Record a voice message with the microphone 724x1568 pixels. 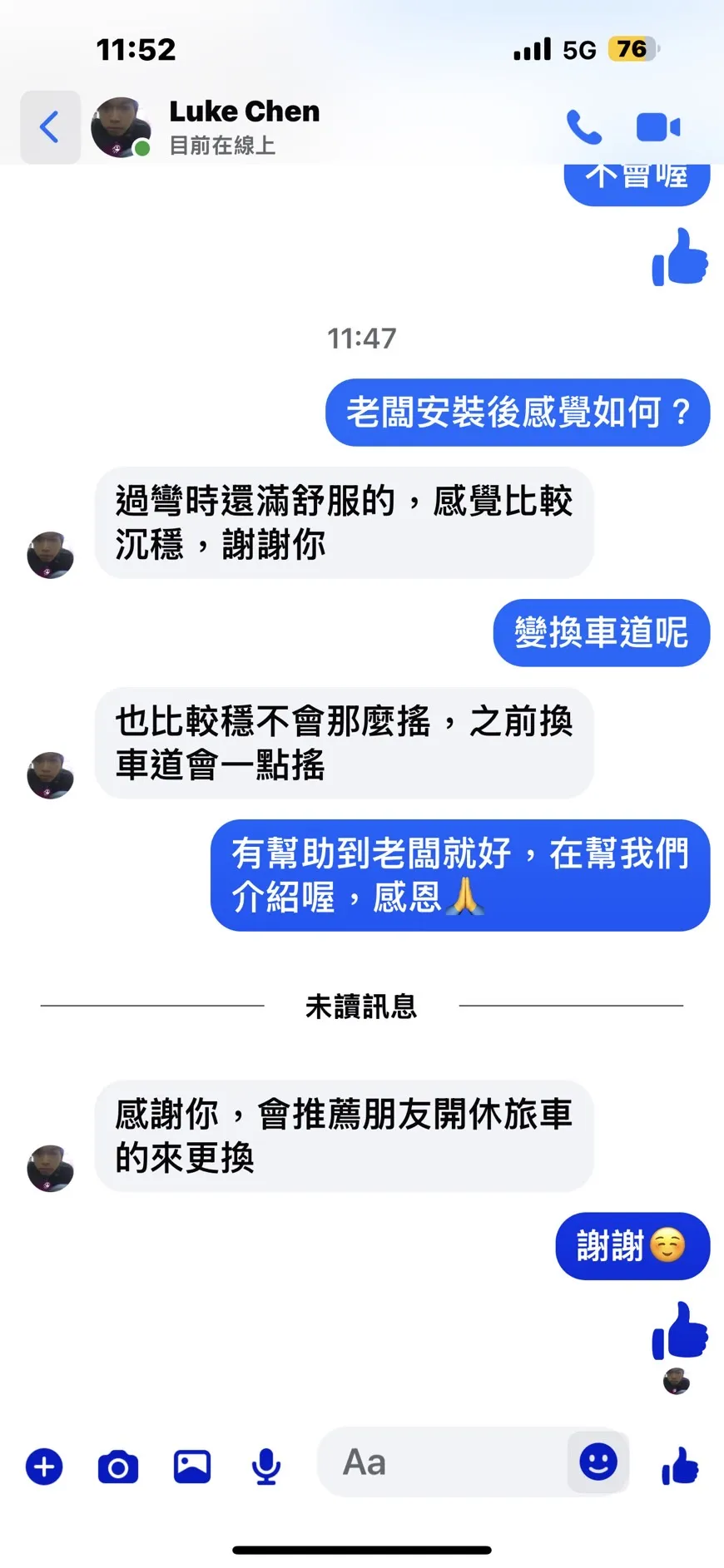pyautogui.click(x=266, y=1466)
